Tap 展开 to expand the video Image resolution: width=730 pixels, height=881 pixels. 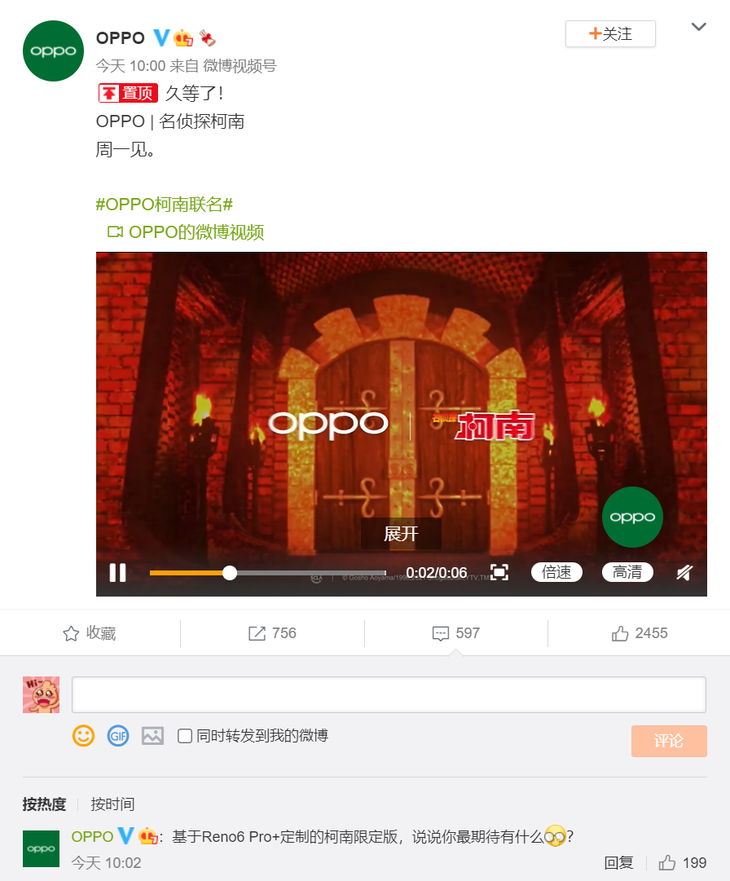[x=400, y=534]
